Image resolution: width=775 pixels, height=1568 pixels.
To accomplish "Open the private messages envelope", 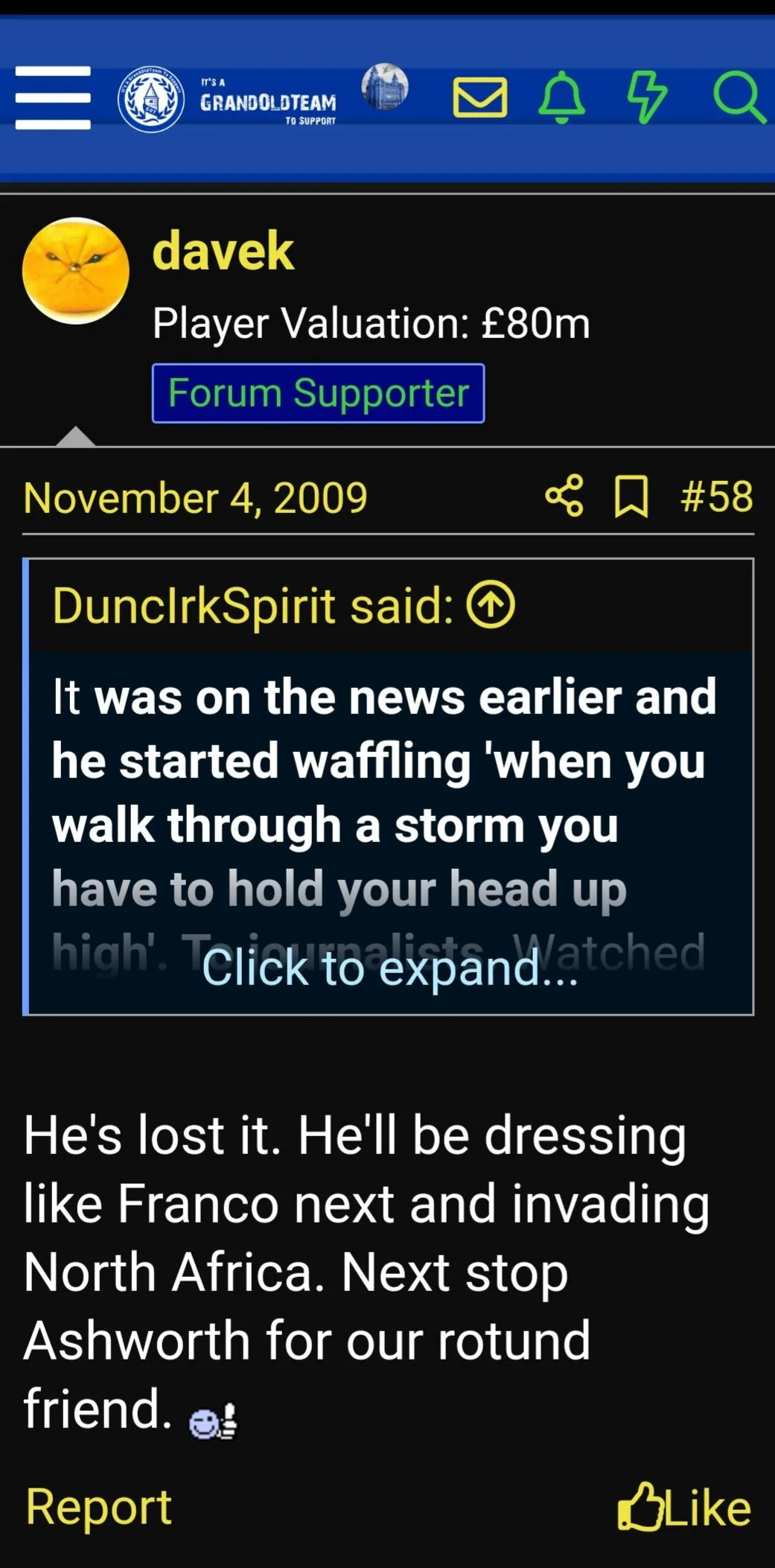I will coord(480,98).
